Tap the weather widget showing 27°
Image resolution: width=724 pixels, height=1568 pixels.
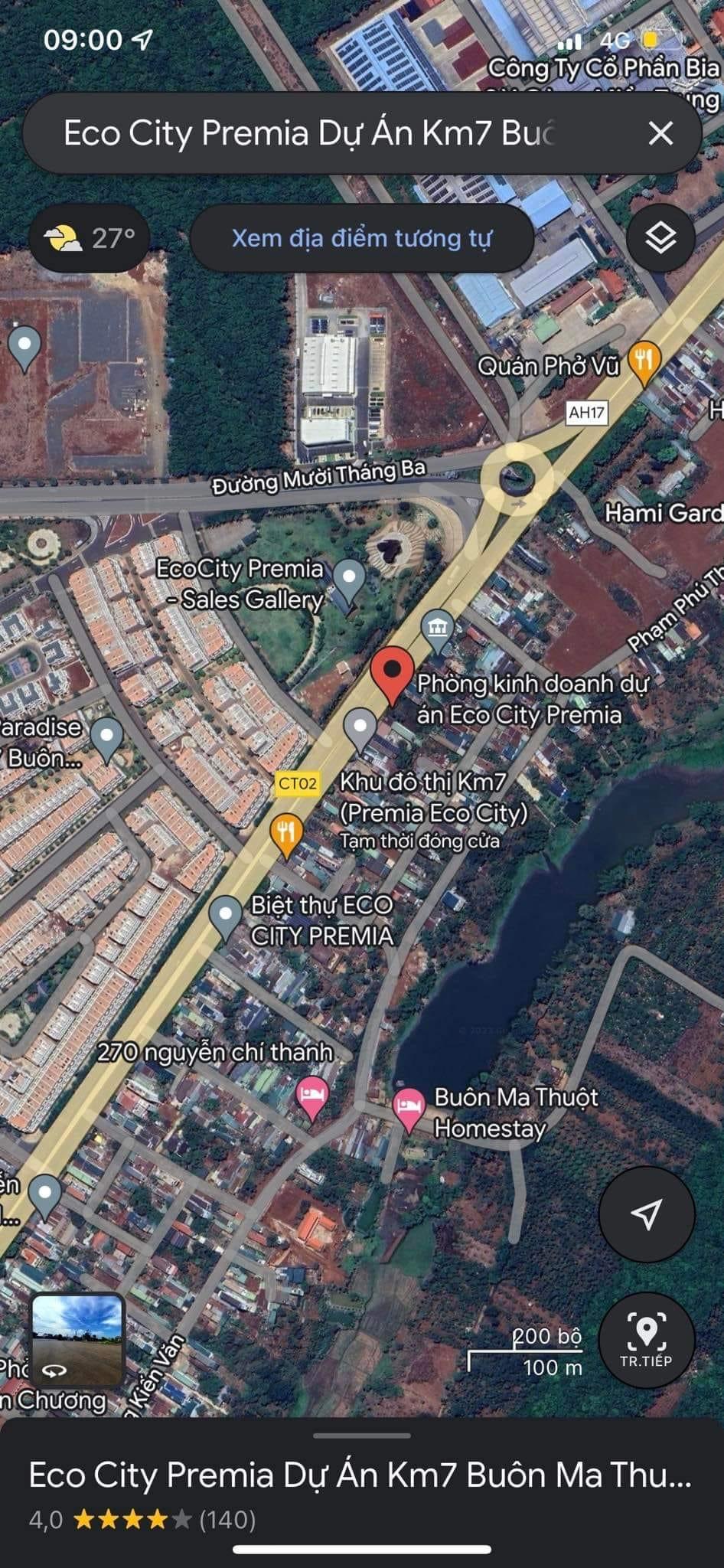pyautogui.click(x=88, y=238)
